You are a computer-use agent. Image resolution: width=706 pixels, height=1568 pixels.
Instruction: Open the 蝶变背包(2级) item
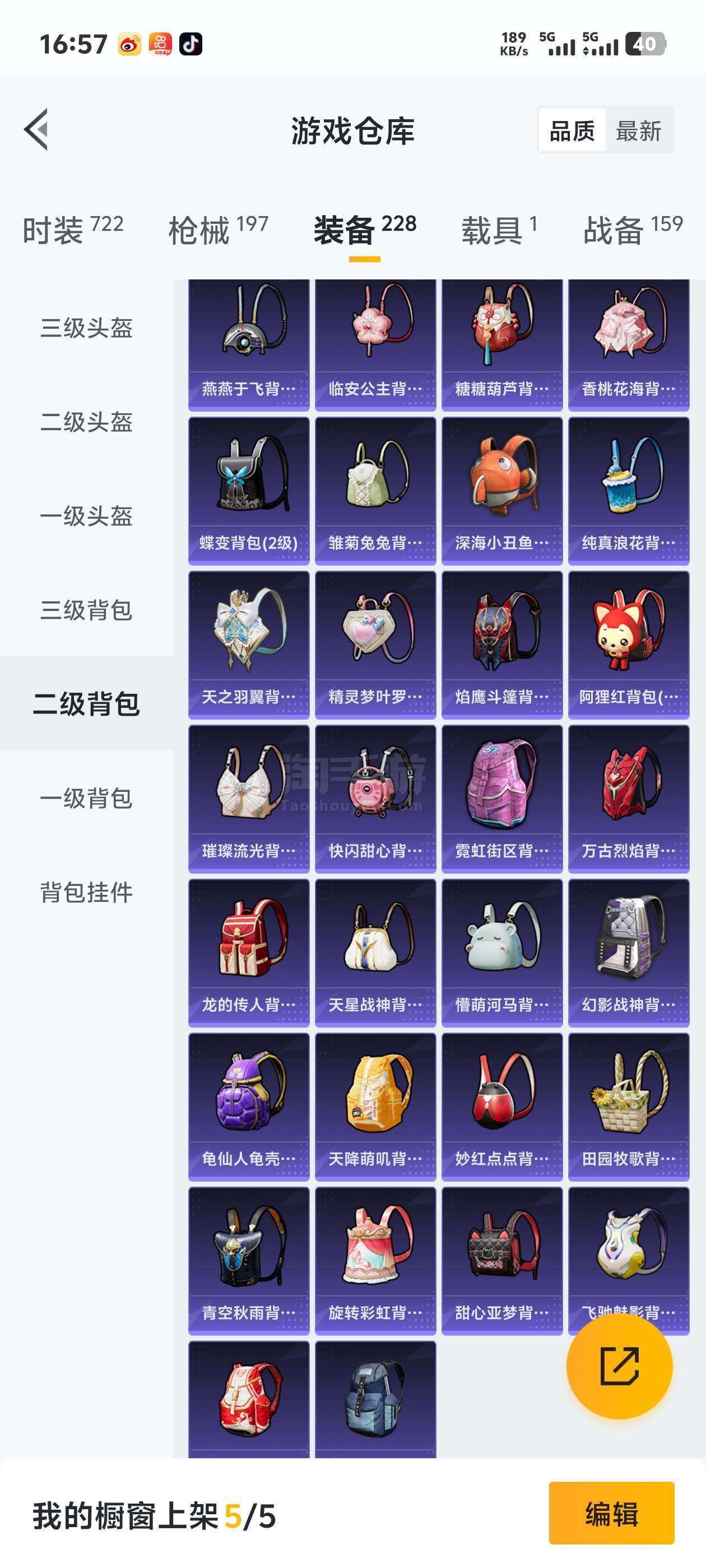click(x=249, y=491)
